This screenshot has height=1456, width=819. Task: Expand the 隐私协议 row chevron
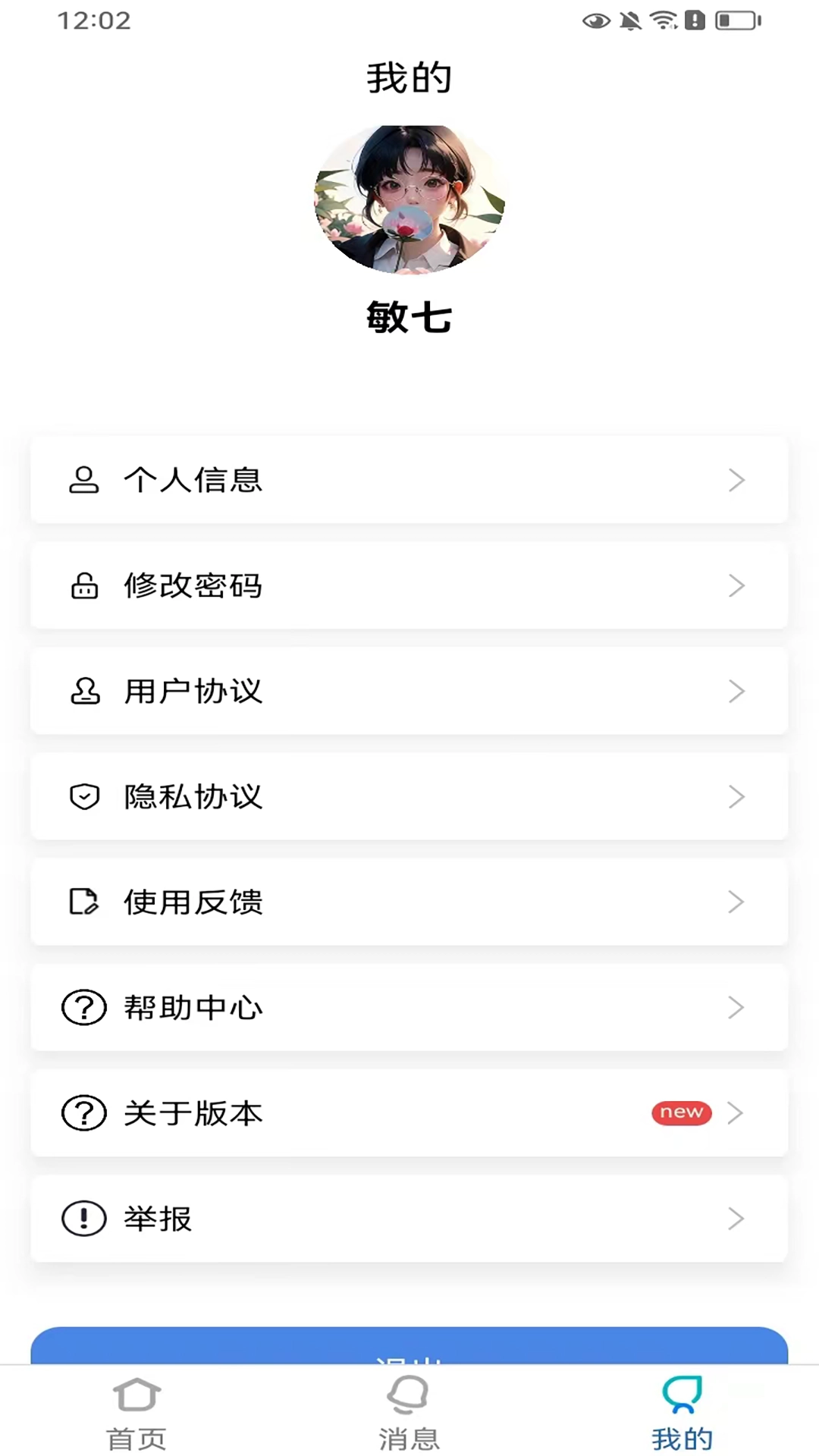735,796
